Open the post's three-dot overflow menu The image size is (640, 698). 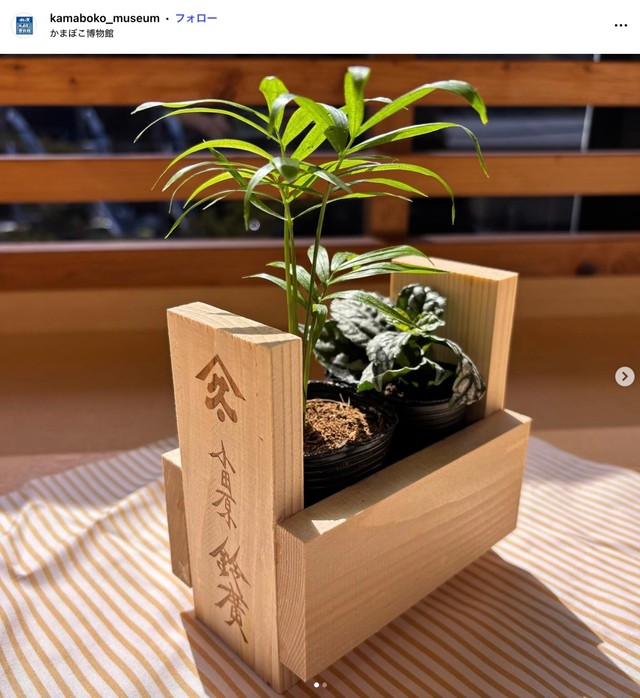[x=620, y=25]
